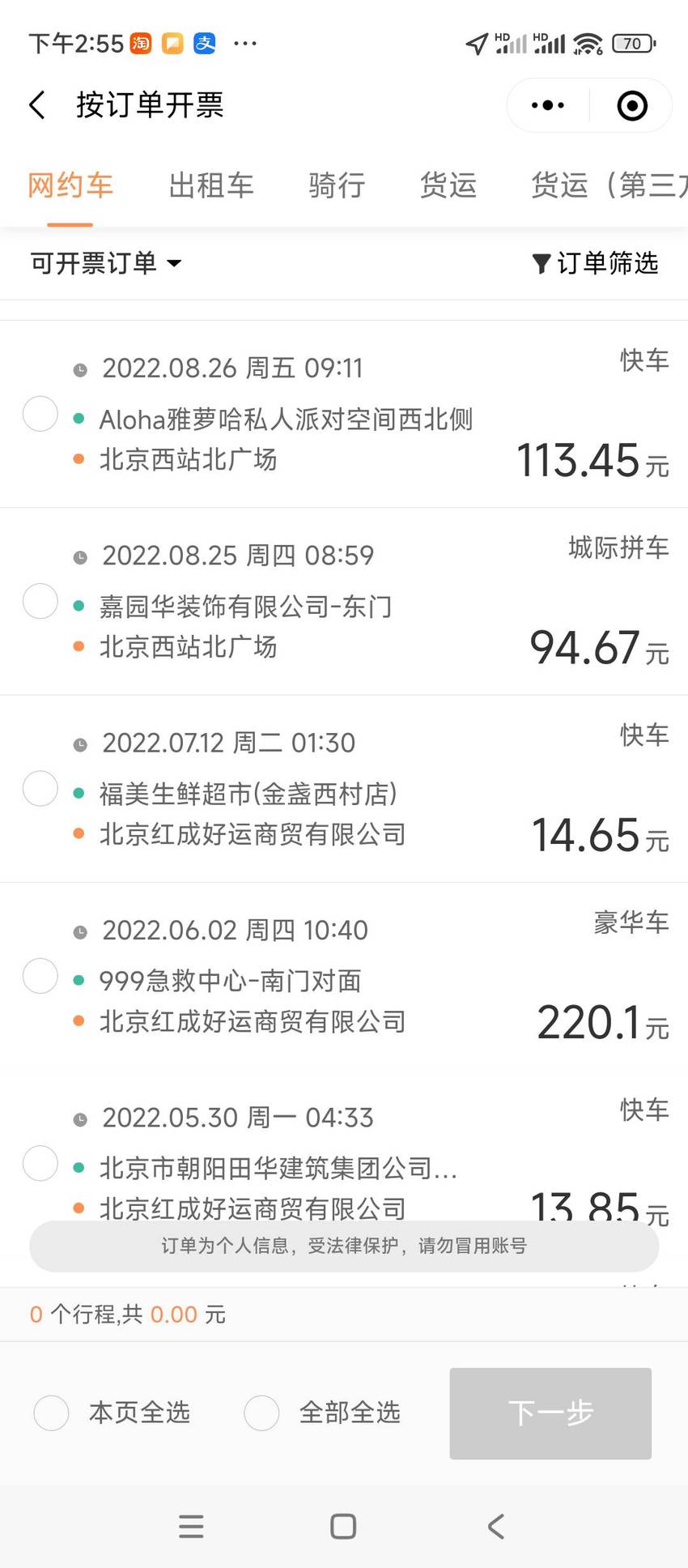Open 订单筛选 filter
The image size is (688, 1568).
[x=595, y=263]
